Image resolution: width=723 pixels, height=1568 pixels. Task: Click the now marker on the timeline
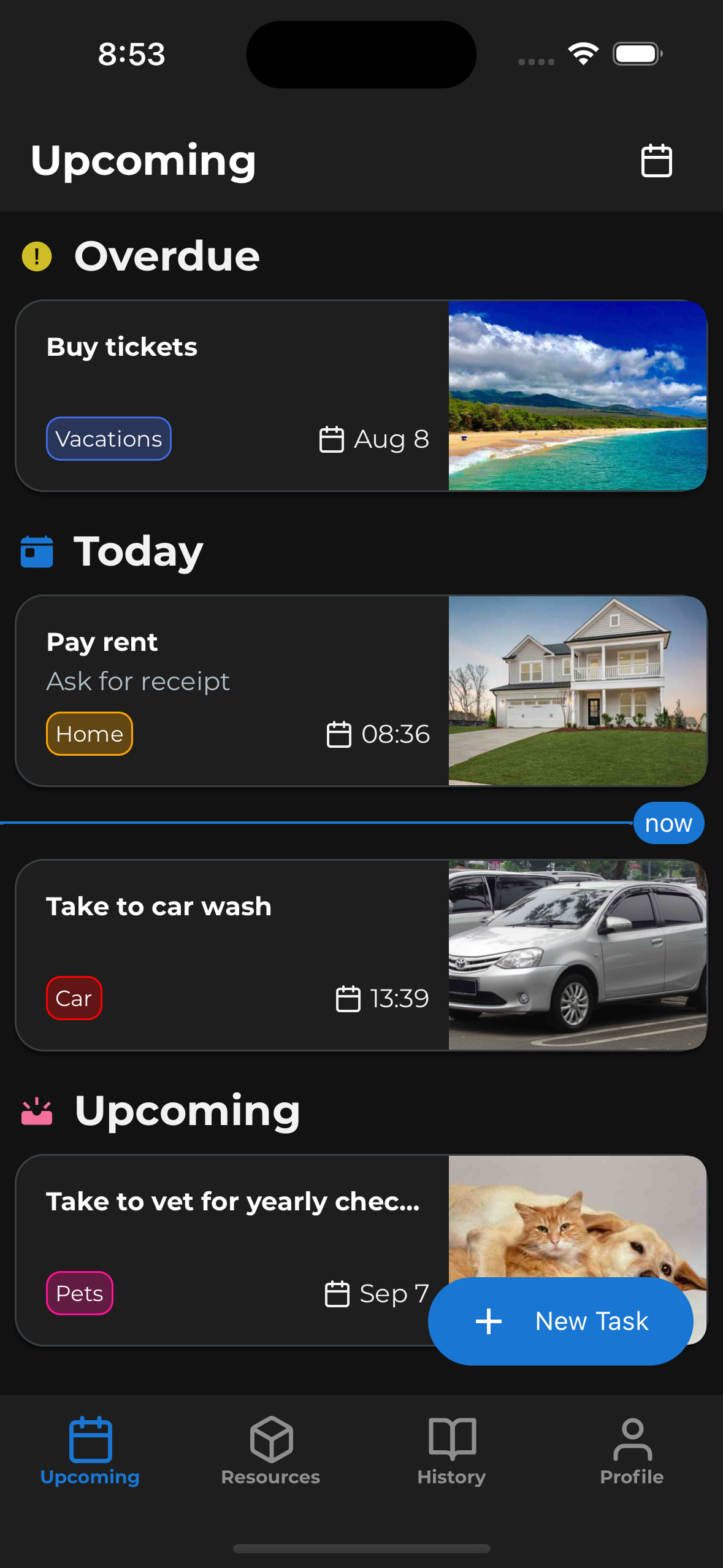668,823
